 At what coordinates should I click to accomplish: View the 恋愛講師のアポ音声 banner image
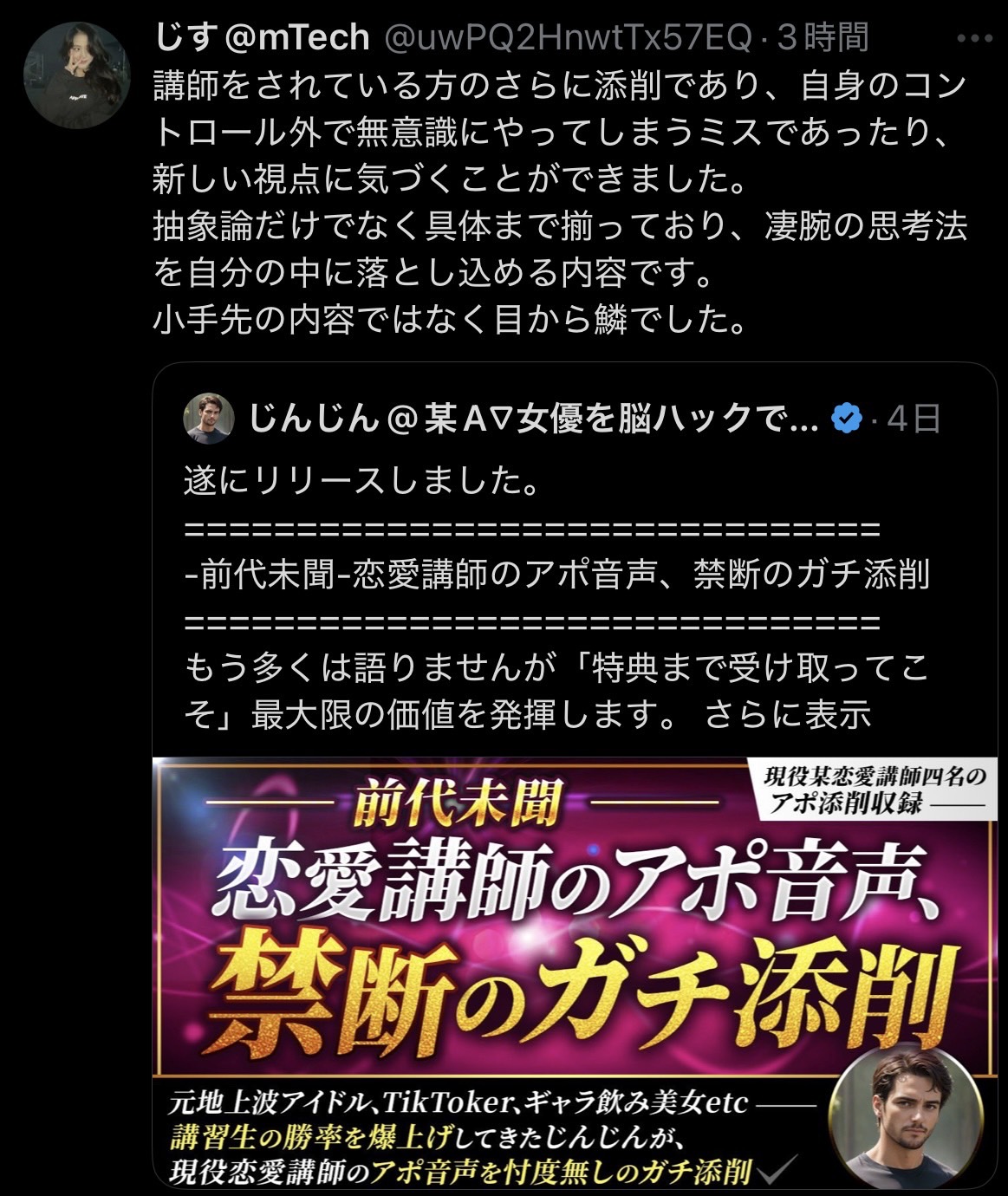(574, 971)
